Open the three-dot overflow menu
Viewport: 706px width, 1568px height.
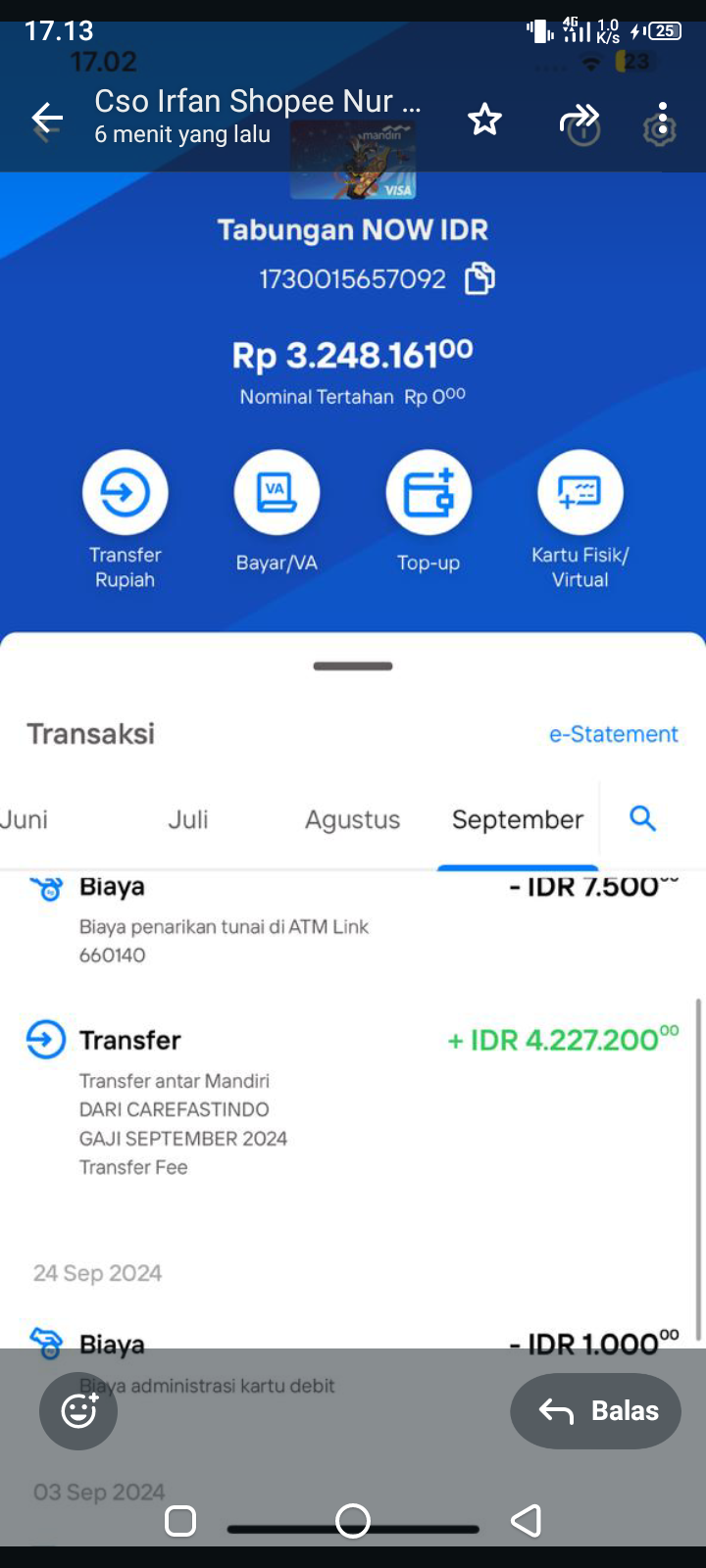coord(664,120)
